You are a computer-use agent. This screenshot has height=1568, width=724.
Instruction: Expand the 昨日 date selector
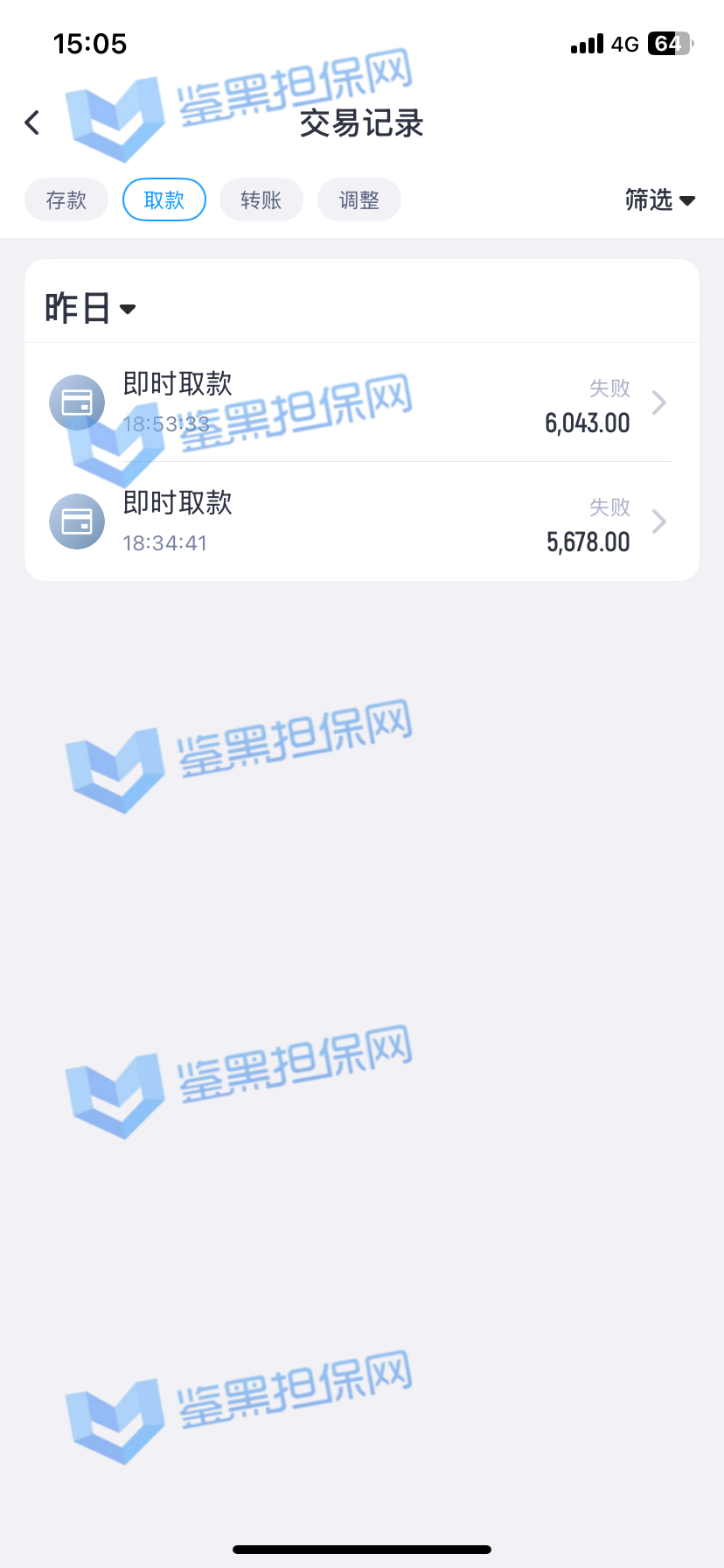tap(91, 309)
